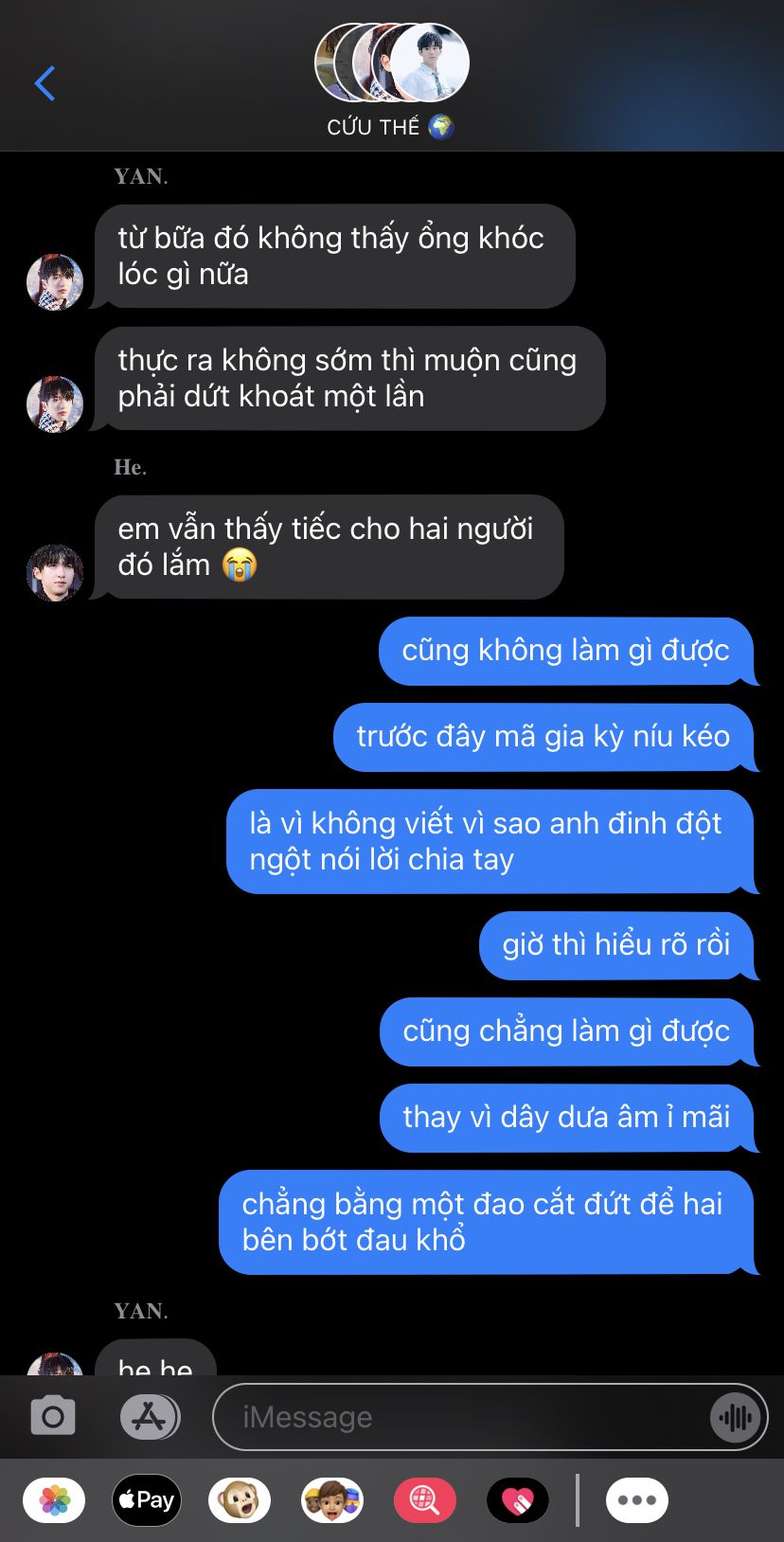Open more iMessage apps menu
Viewport: 784px width, 1542px height.
[x=637, y=1500]
